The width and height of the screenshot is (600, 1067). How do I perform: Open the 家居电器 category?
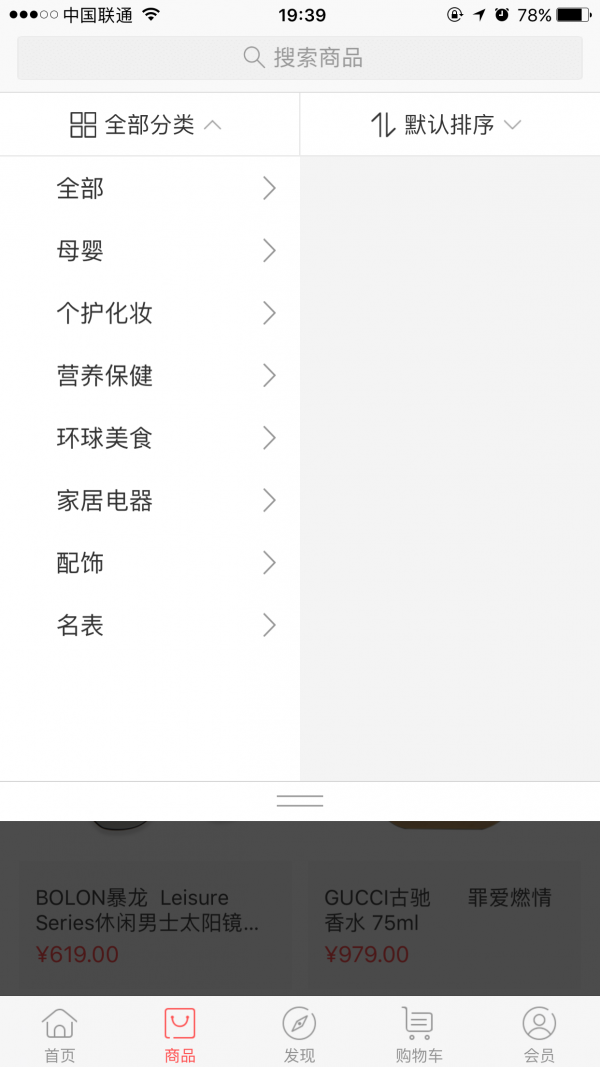150,501
